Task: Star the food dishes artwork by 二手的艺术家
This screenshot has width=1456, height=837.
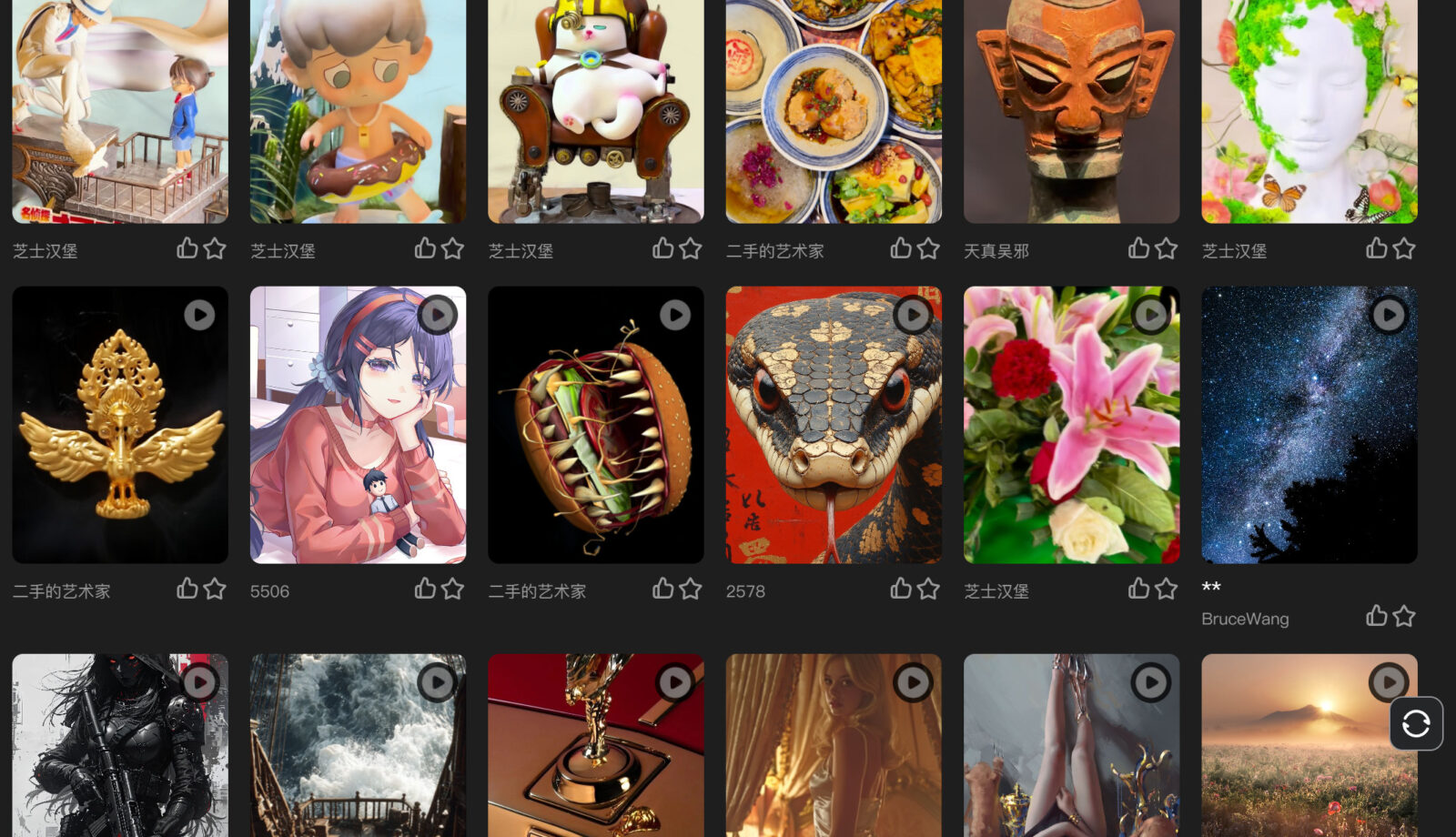Action: (x=928, y=248)
